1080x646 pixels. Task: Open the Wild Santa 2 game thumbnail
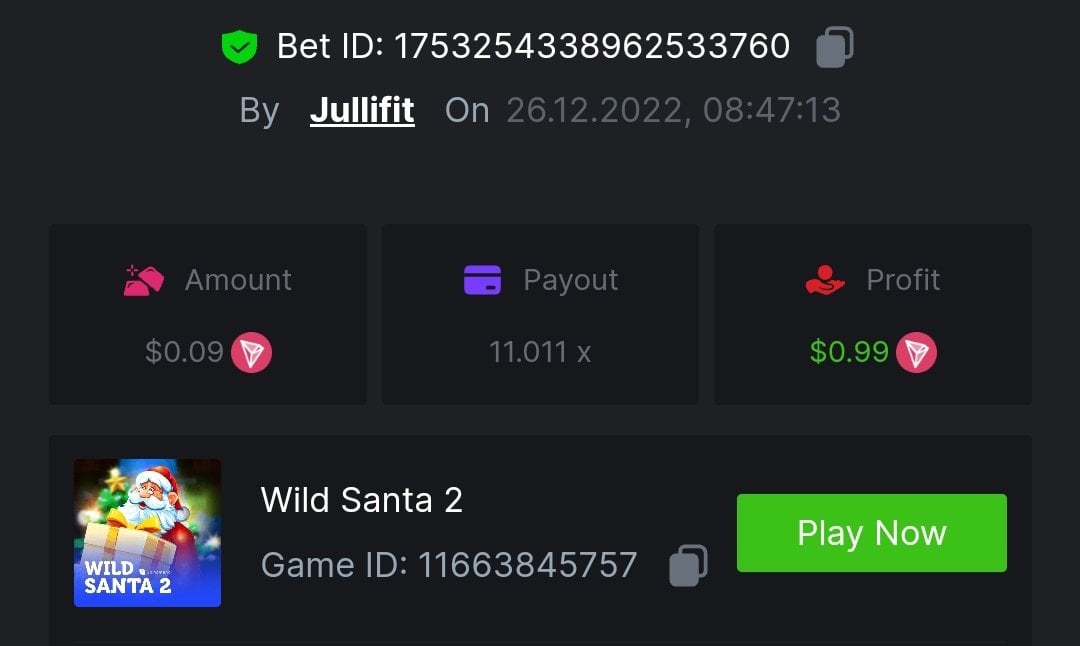(x=147, y=533)
